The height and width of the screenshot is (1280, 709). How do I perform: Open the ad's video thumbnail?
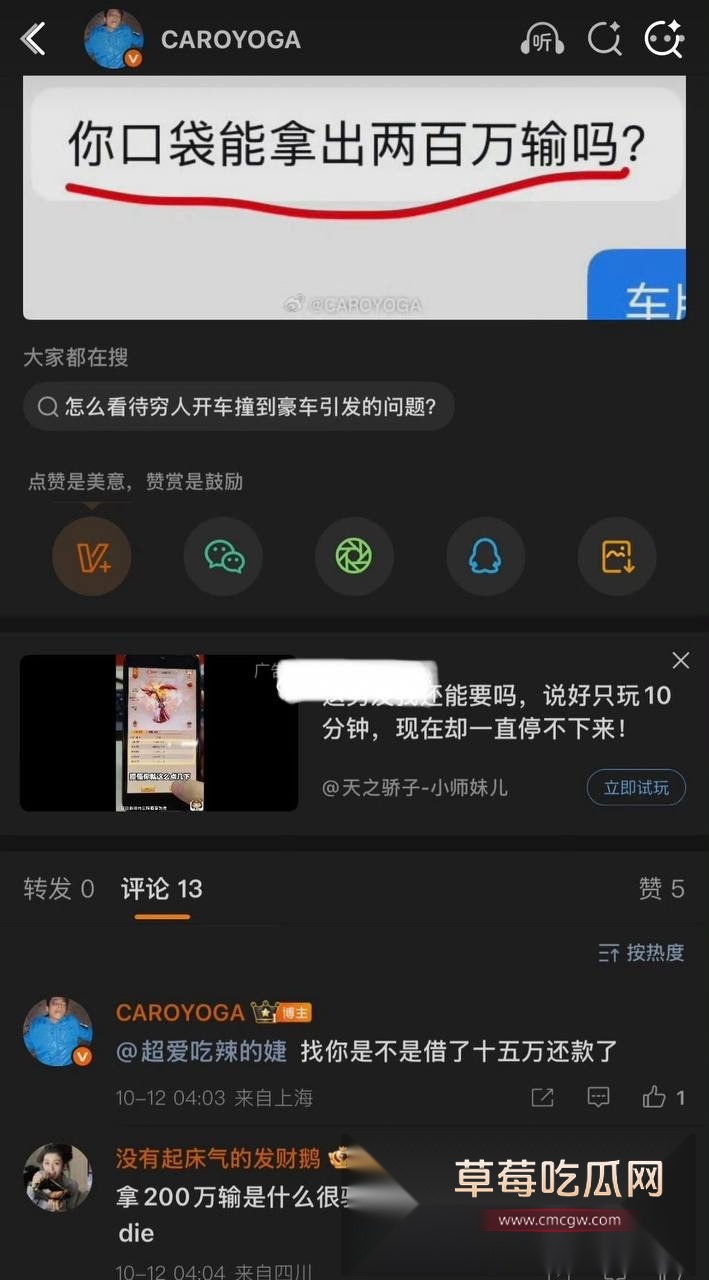click(x=159, y=733)
